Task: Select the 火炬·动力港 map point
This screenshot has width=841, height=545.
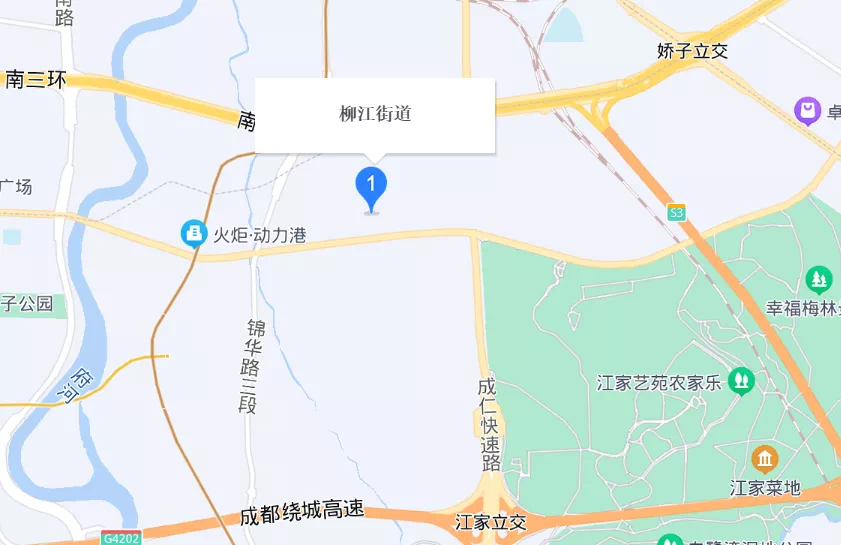Action: point(193,235)
